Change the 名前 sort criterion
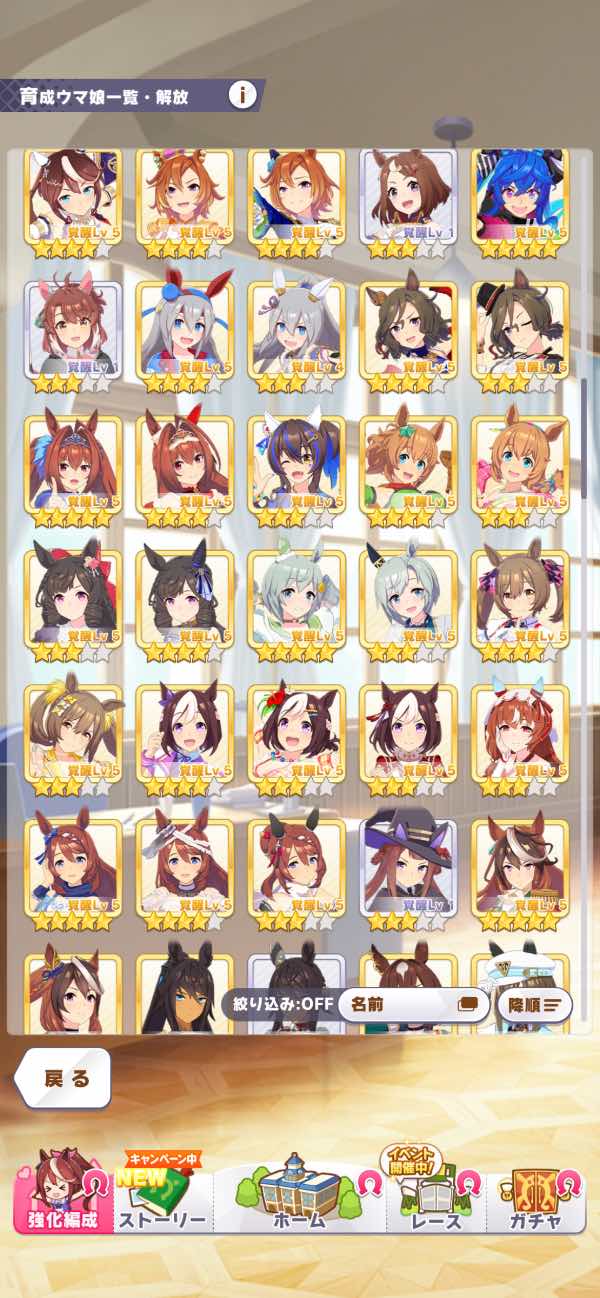 tap(410, 1004)
